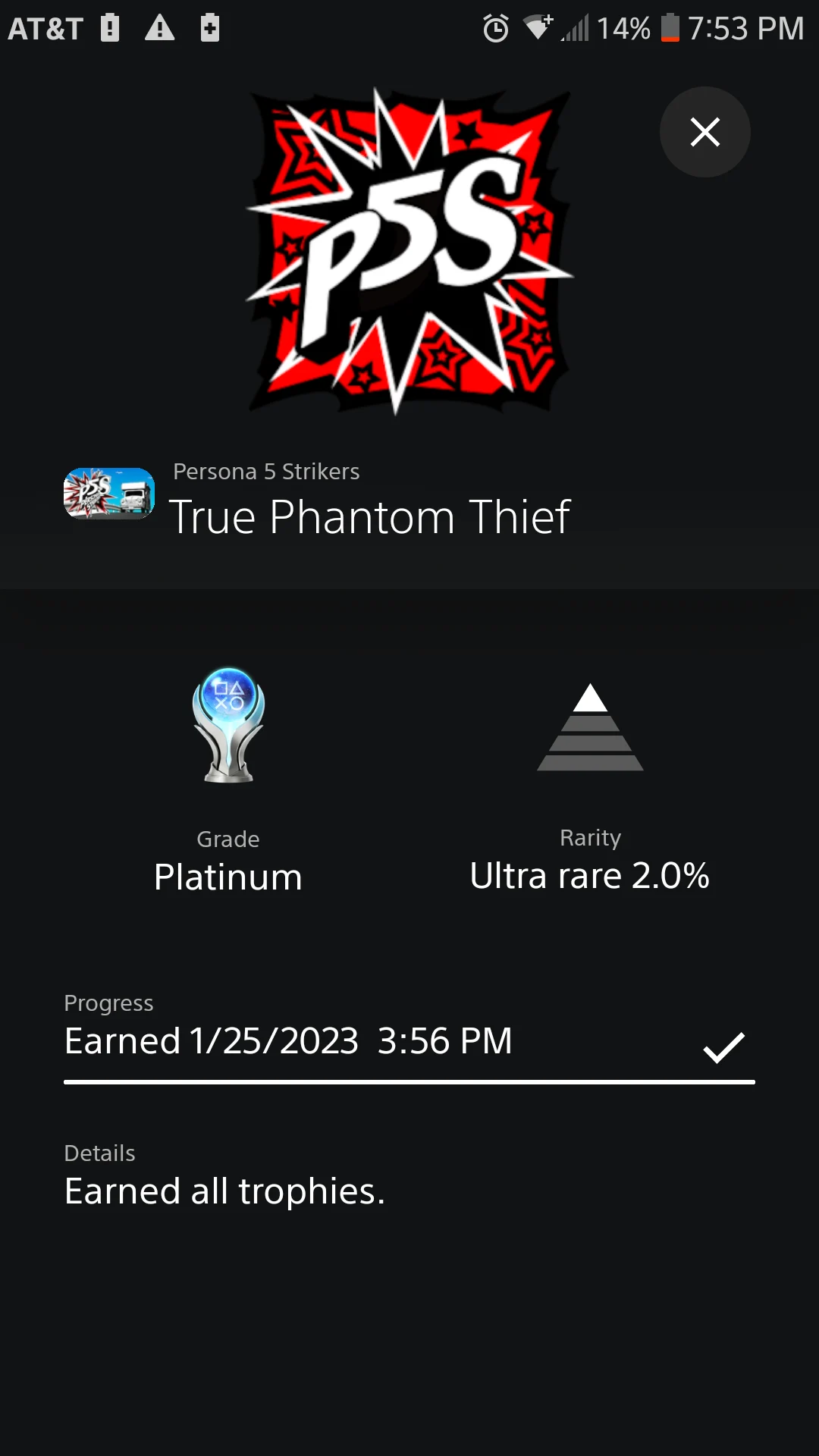Click Ultra rare 2.0% rarity text
The width and height of the screenshot is (819, 1456).
pos(589,875)
